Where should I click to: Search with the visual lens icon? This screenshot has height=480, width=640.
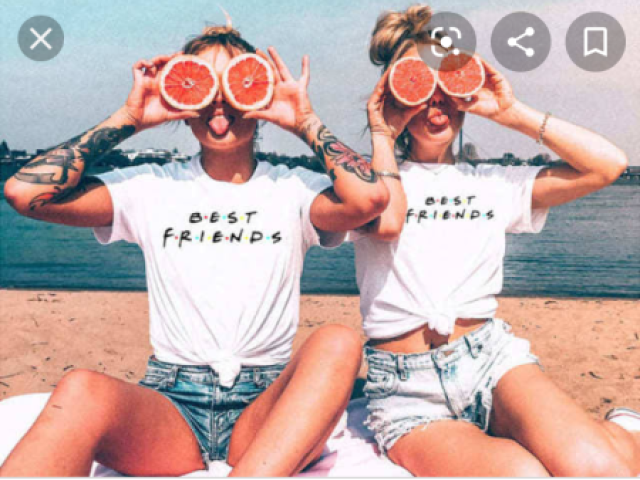pyautogui.click(x=446, y=41)
